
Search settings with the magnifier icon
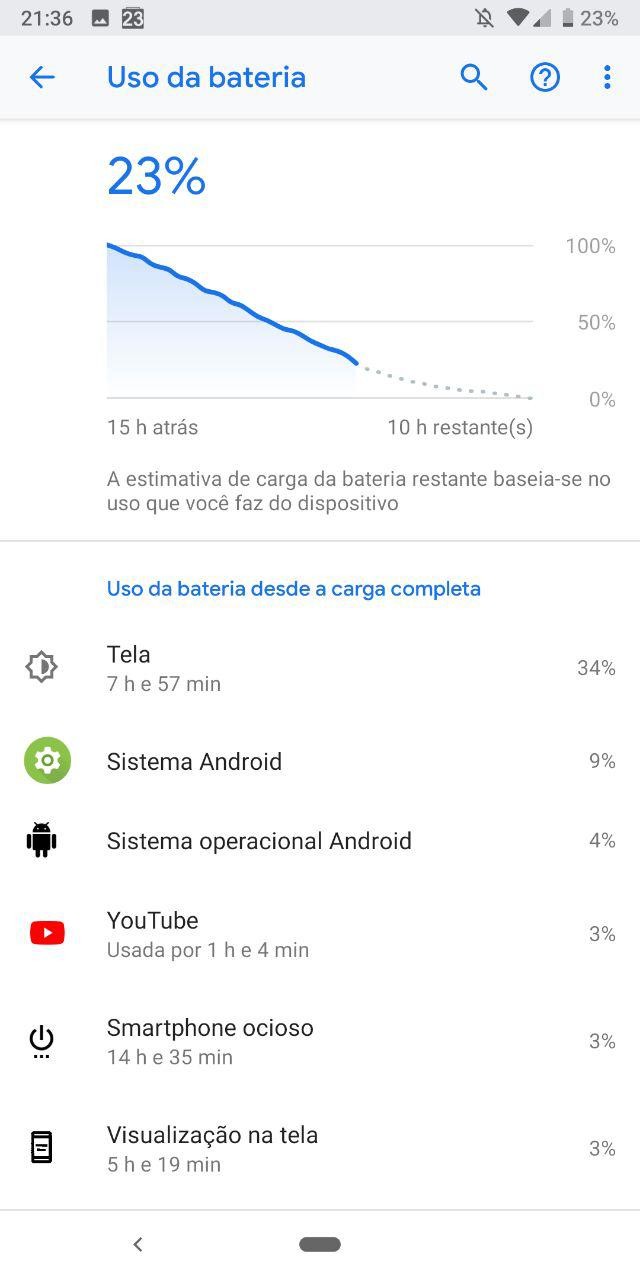point(473,77)
